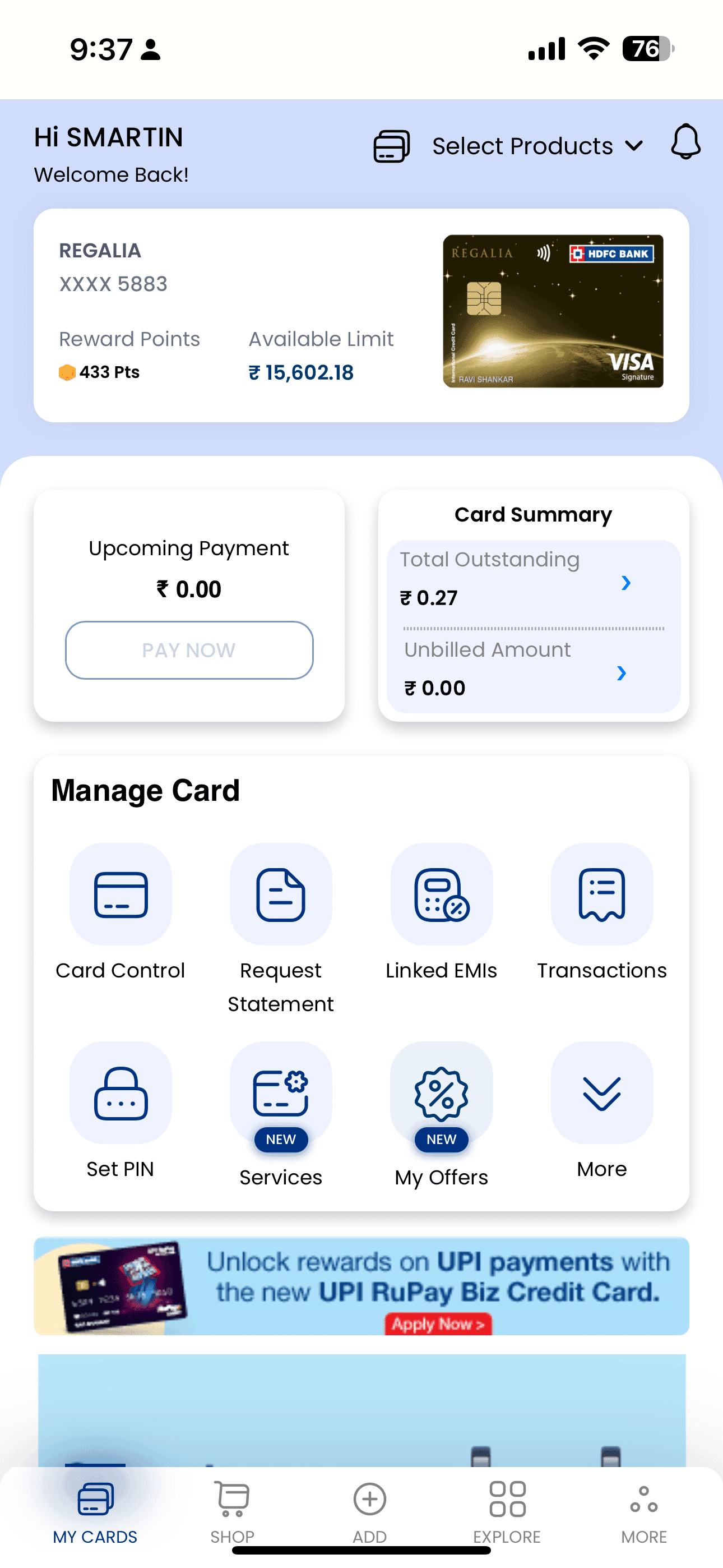
Task: Open Card Control
Action: 121,912
